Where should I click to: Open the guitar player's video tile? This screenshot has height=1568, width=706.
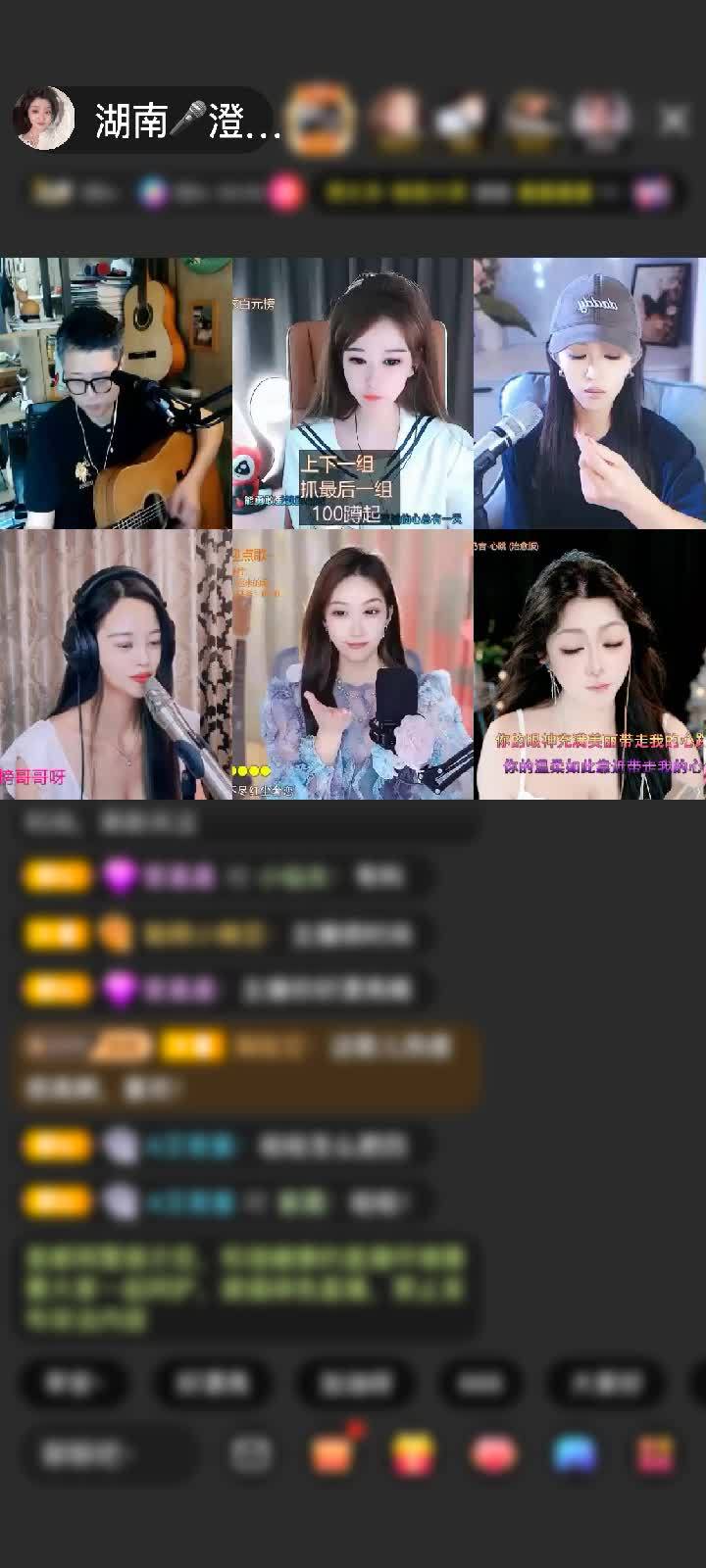(116, 393)
